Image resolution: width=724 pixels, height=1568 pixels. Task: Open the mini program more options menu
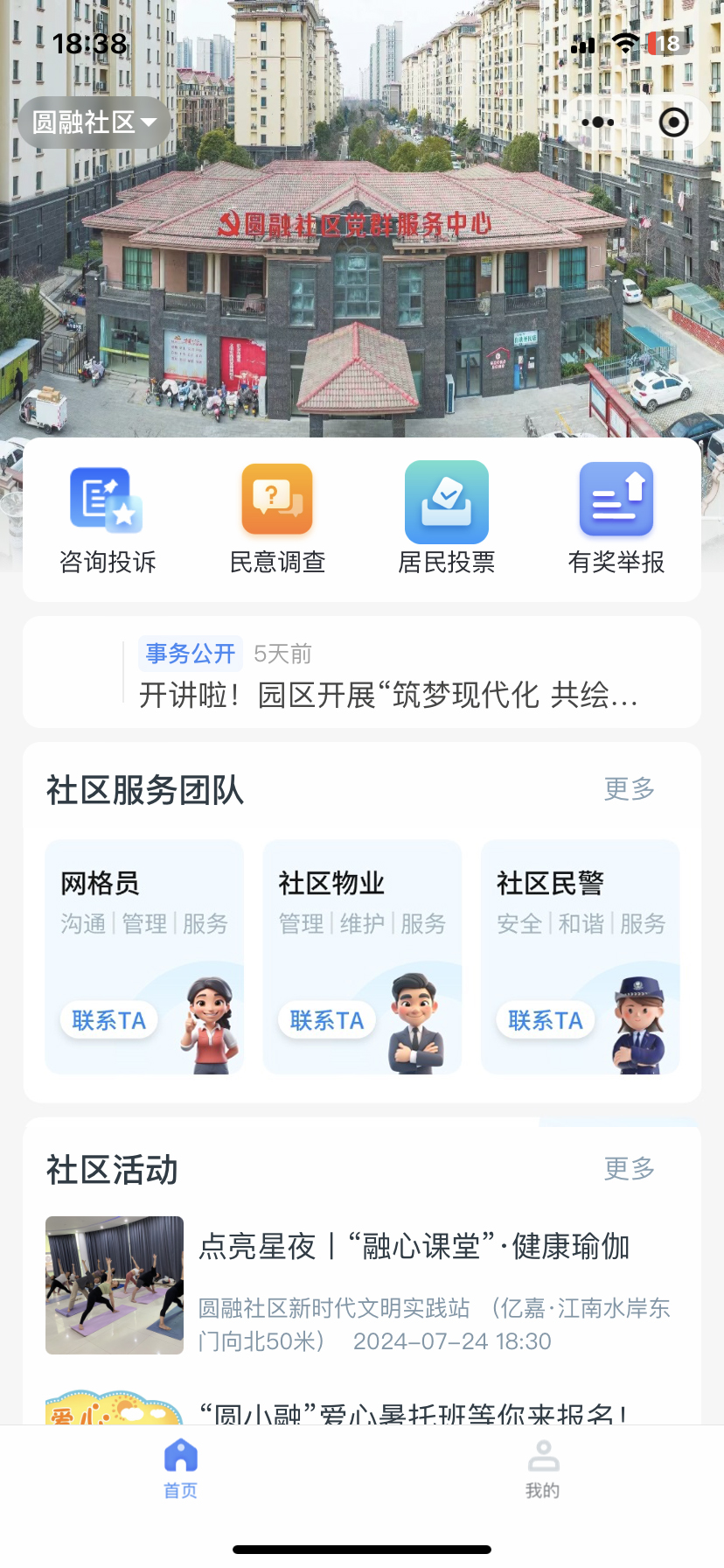click(x=598, y=122)
